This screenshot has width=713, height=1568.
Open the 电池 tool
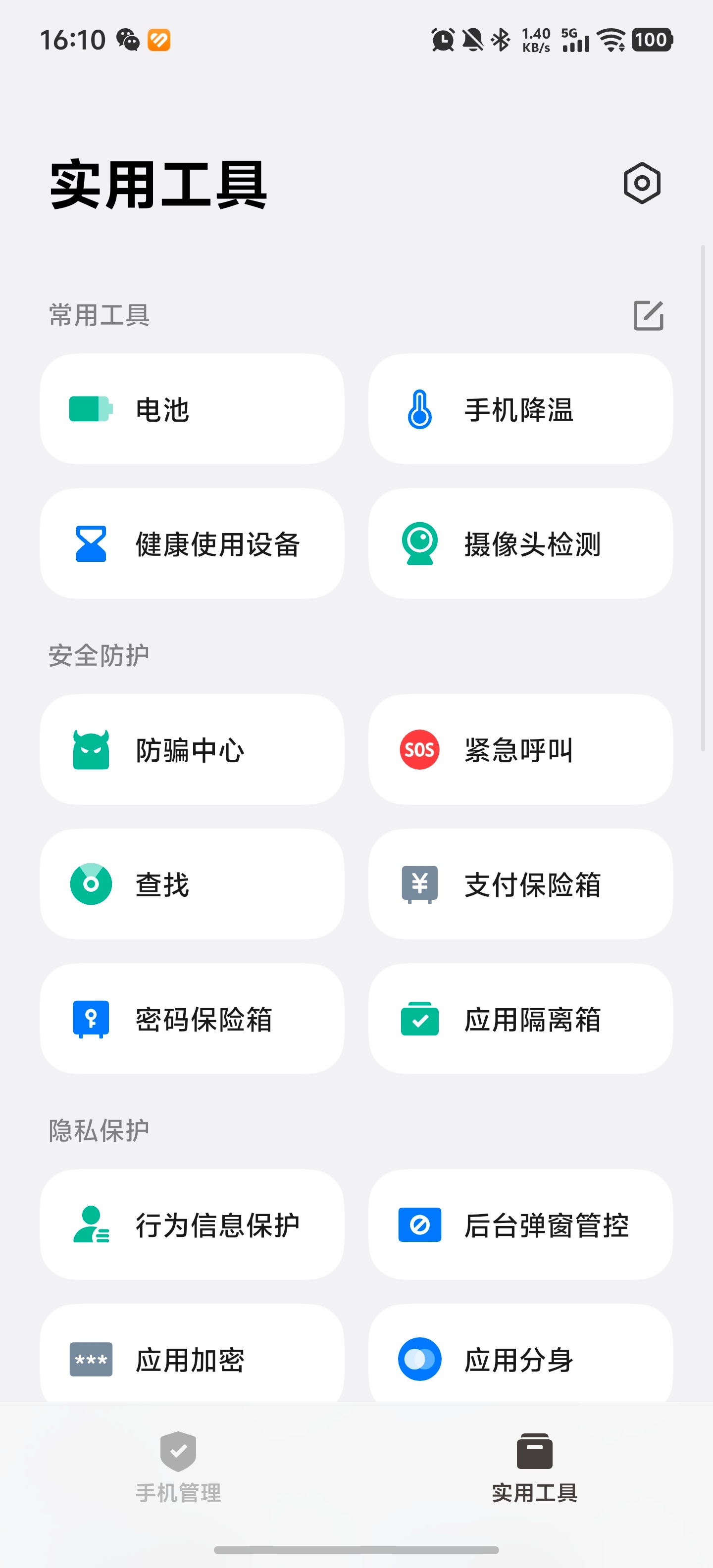click(x=192, y=409)
